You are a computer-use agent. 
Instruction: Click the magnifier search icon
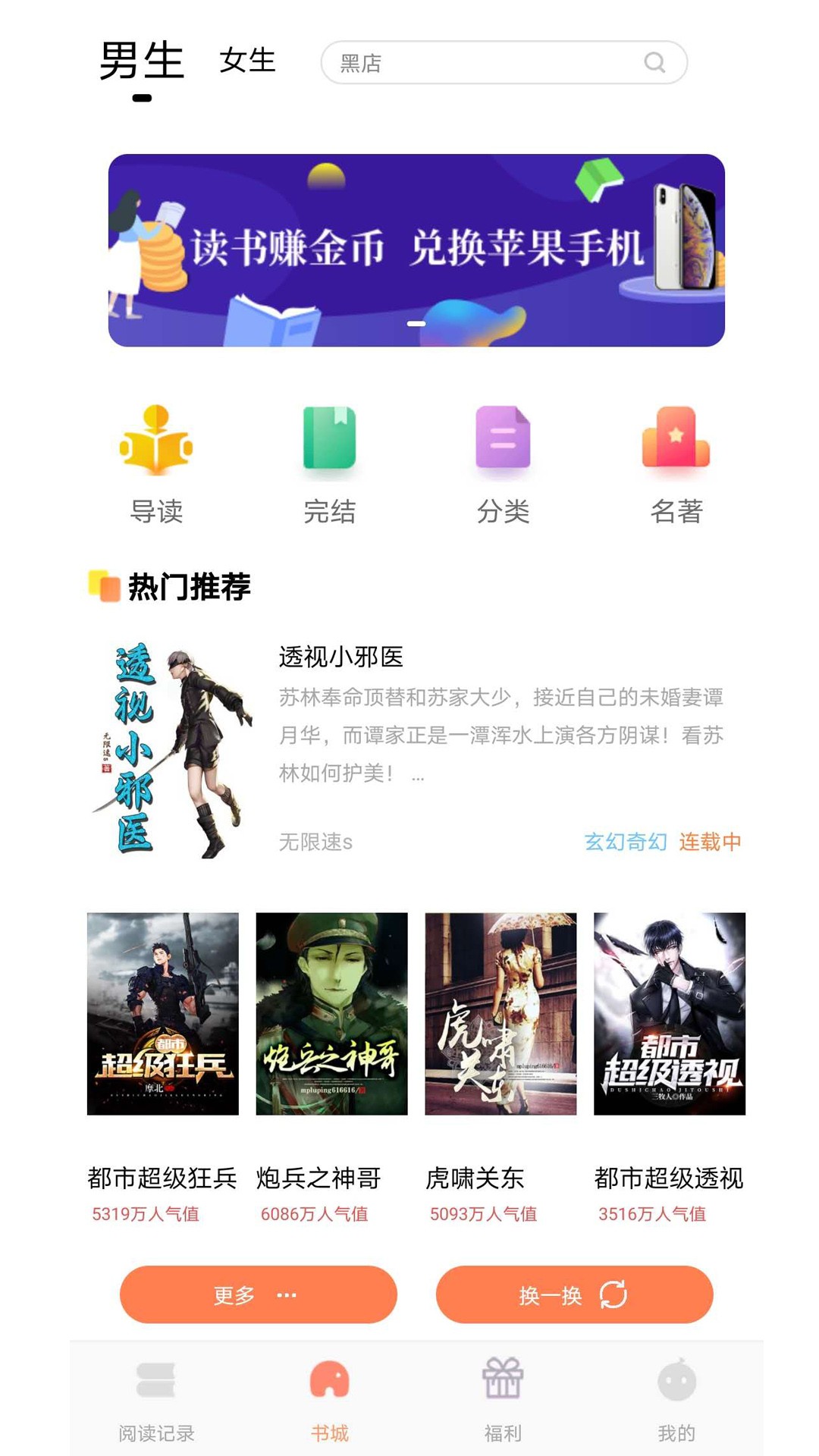pos(653,64)
